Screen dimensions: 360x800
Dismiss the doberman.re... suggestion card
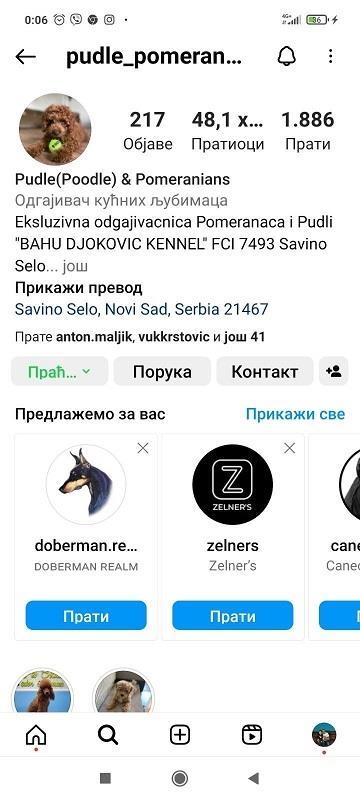(143, 448)
